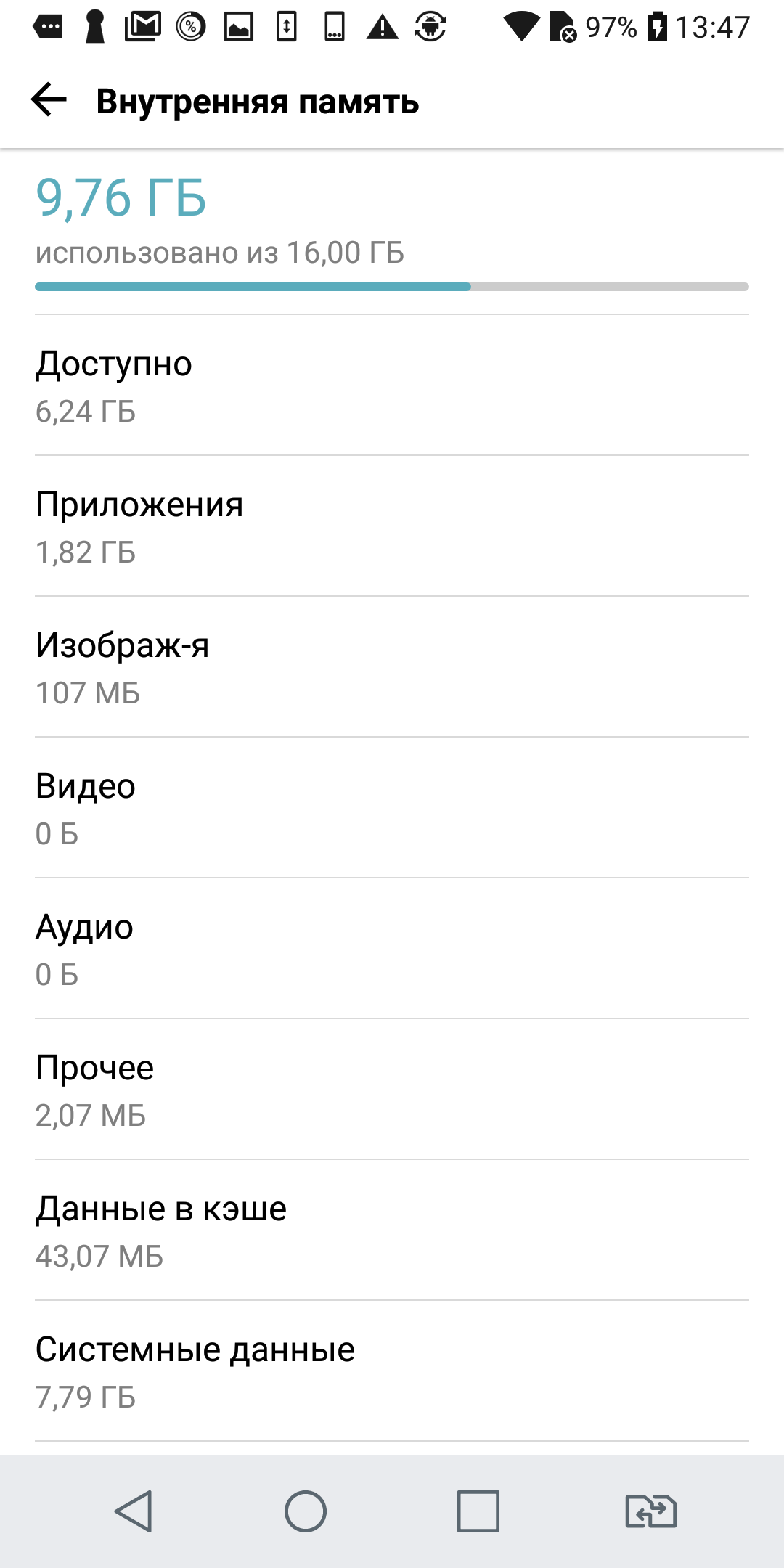
Task: Tap the system home button
Action: click(306, 1511)
